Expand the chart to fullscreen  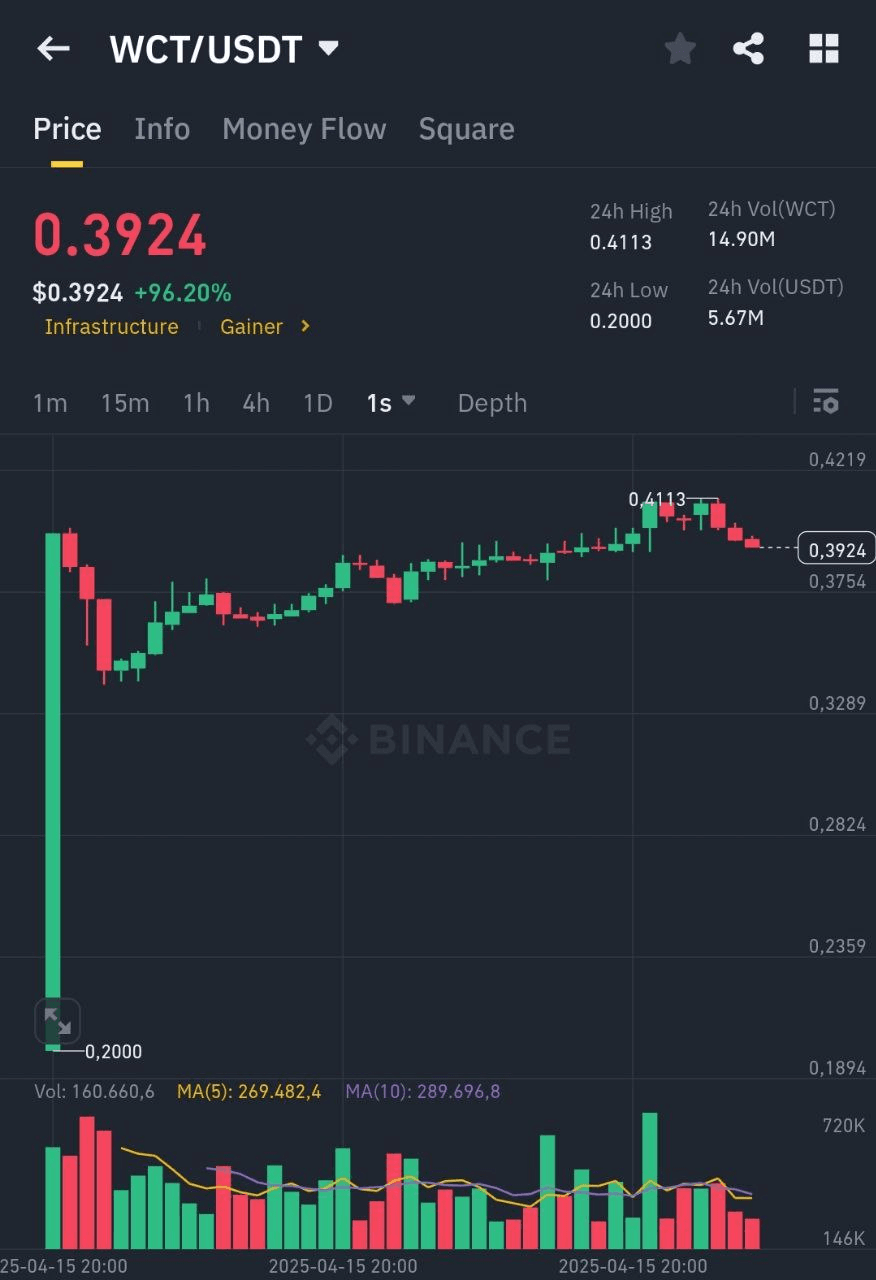click(57, 1021)
